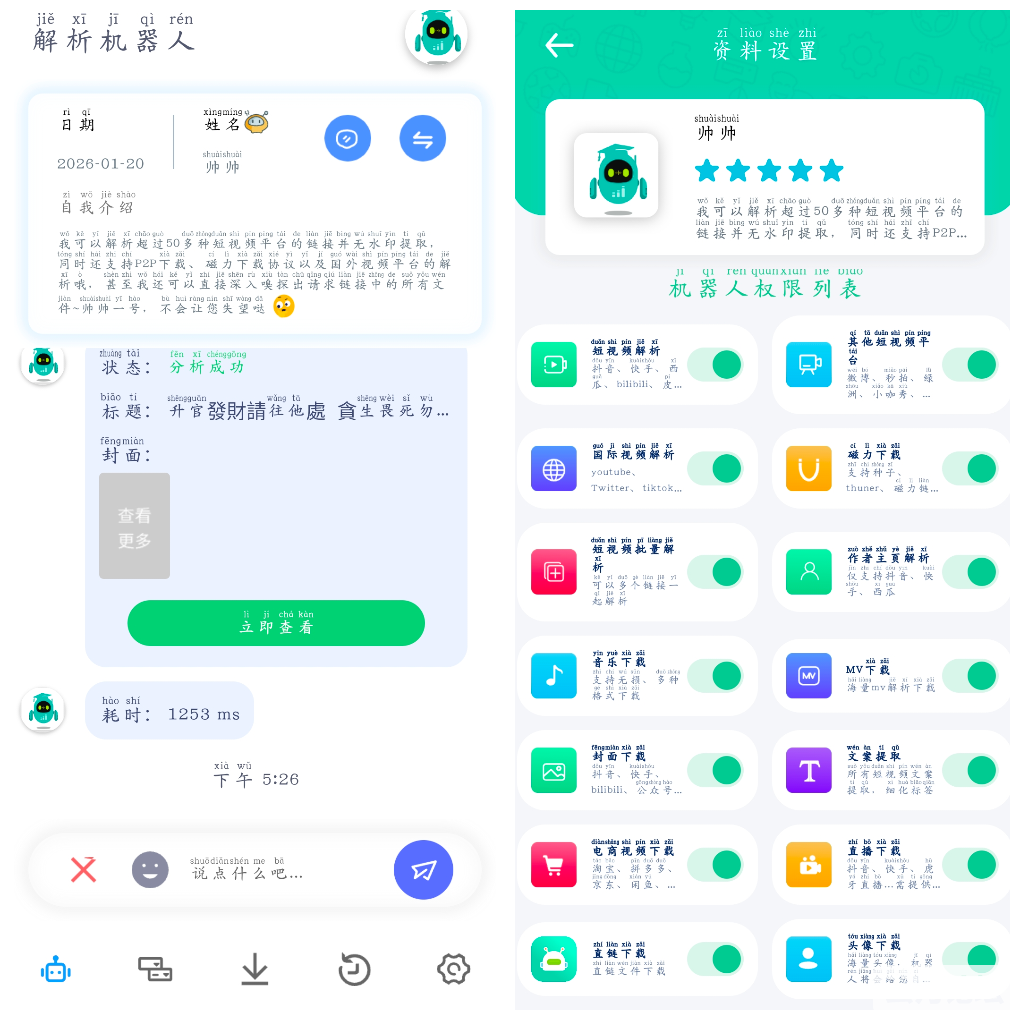Tap the swap arrows icon on the profile card
This screenshot has width=1020, height=1020.
click(423, 138)
